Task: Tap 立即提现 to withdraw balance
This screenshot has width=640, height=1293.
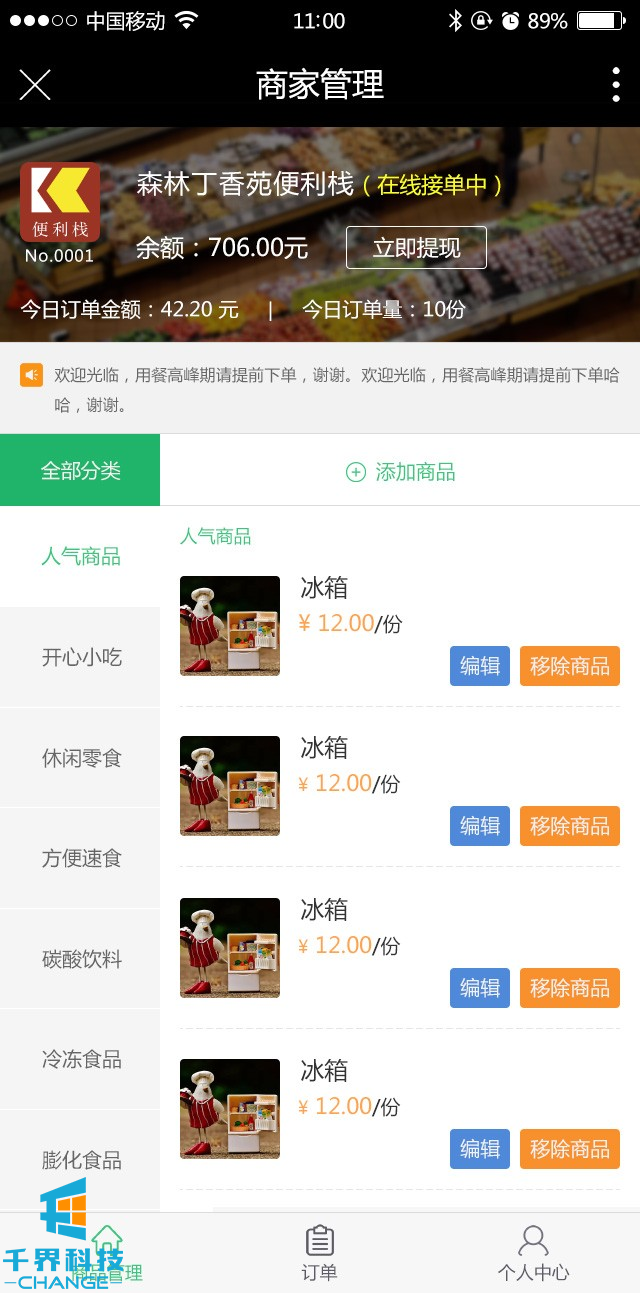Action: click(416, 248)
